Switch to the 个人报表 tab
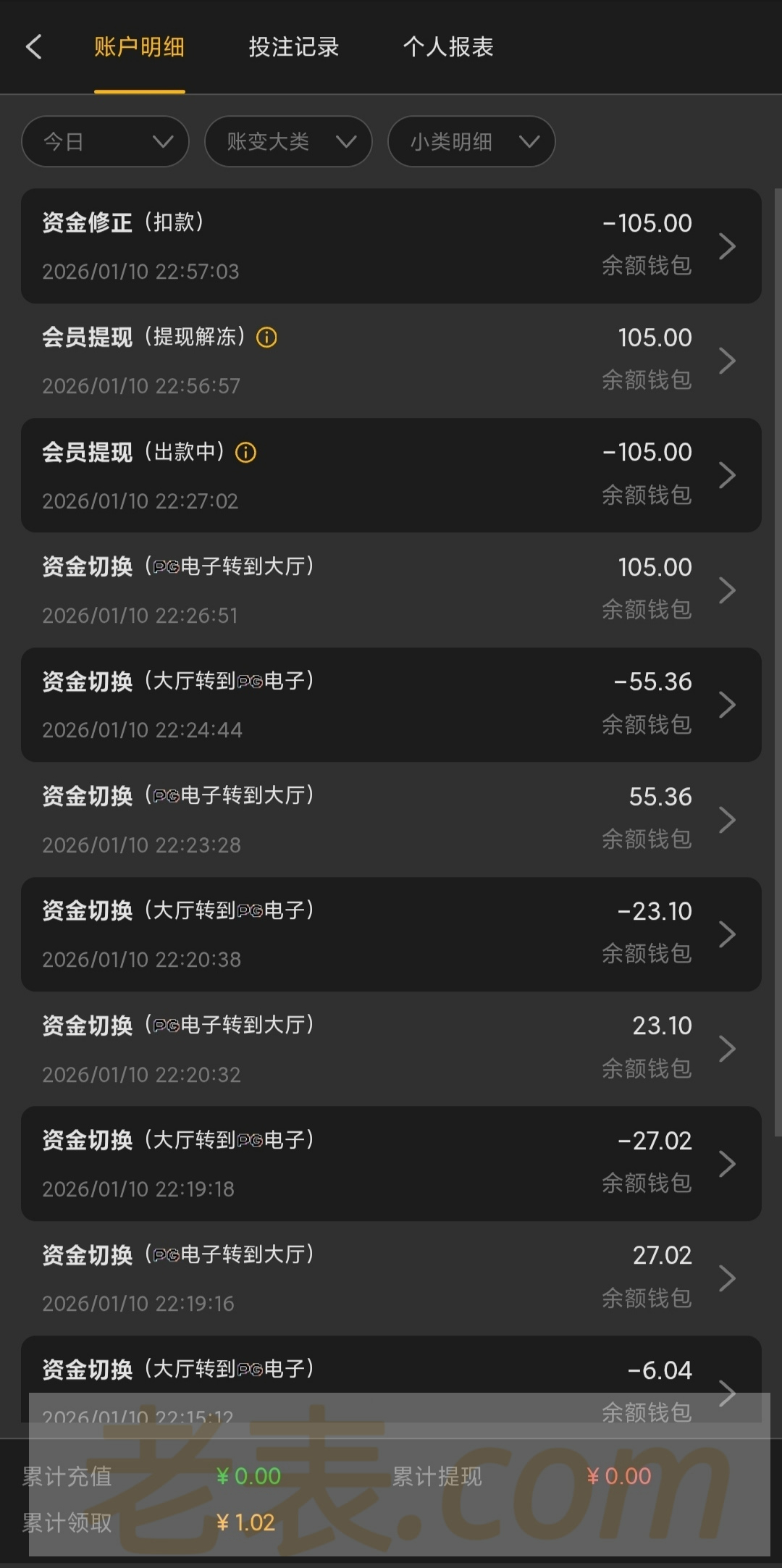The height and width of the screenshot is (1568, 782). (448, 47)
